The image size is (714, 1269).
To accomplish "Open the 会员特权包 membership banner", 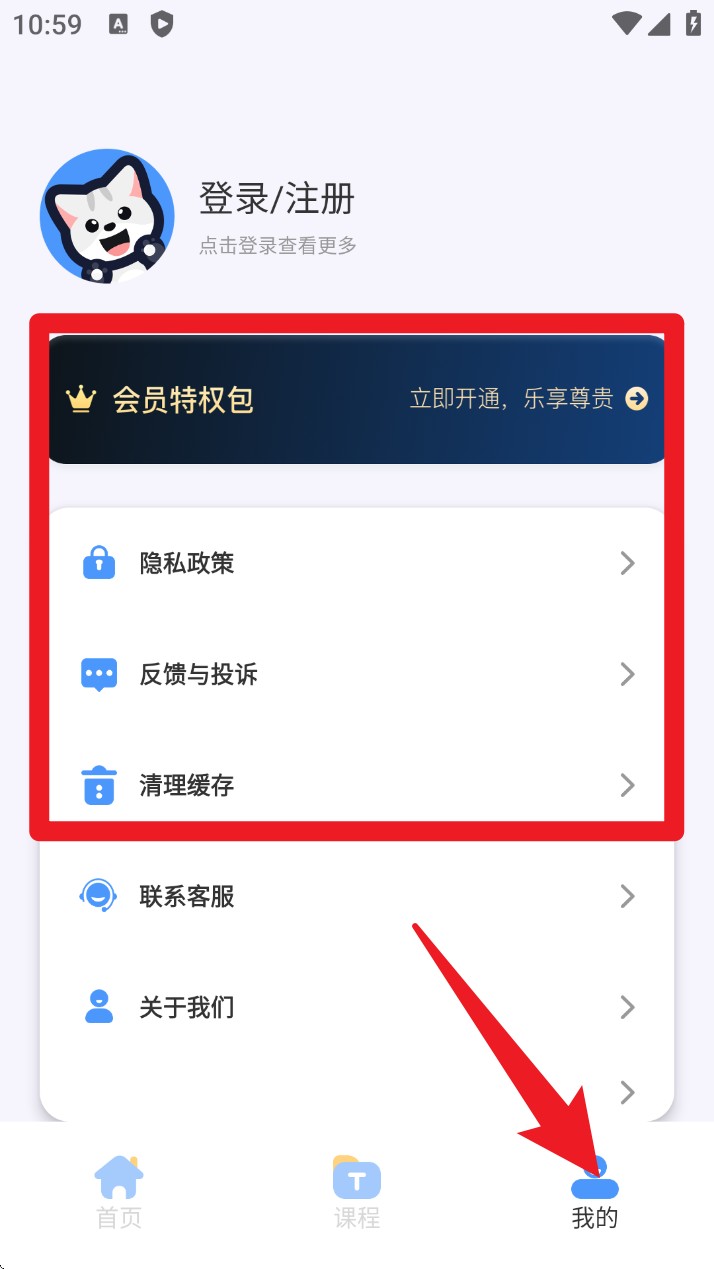I will [x=357, y=400].
